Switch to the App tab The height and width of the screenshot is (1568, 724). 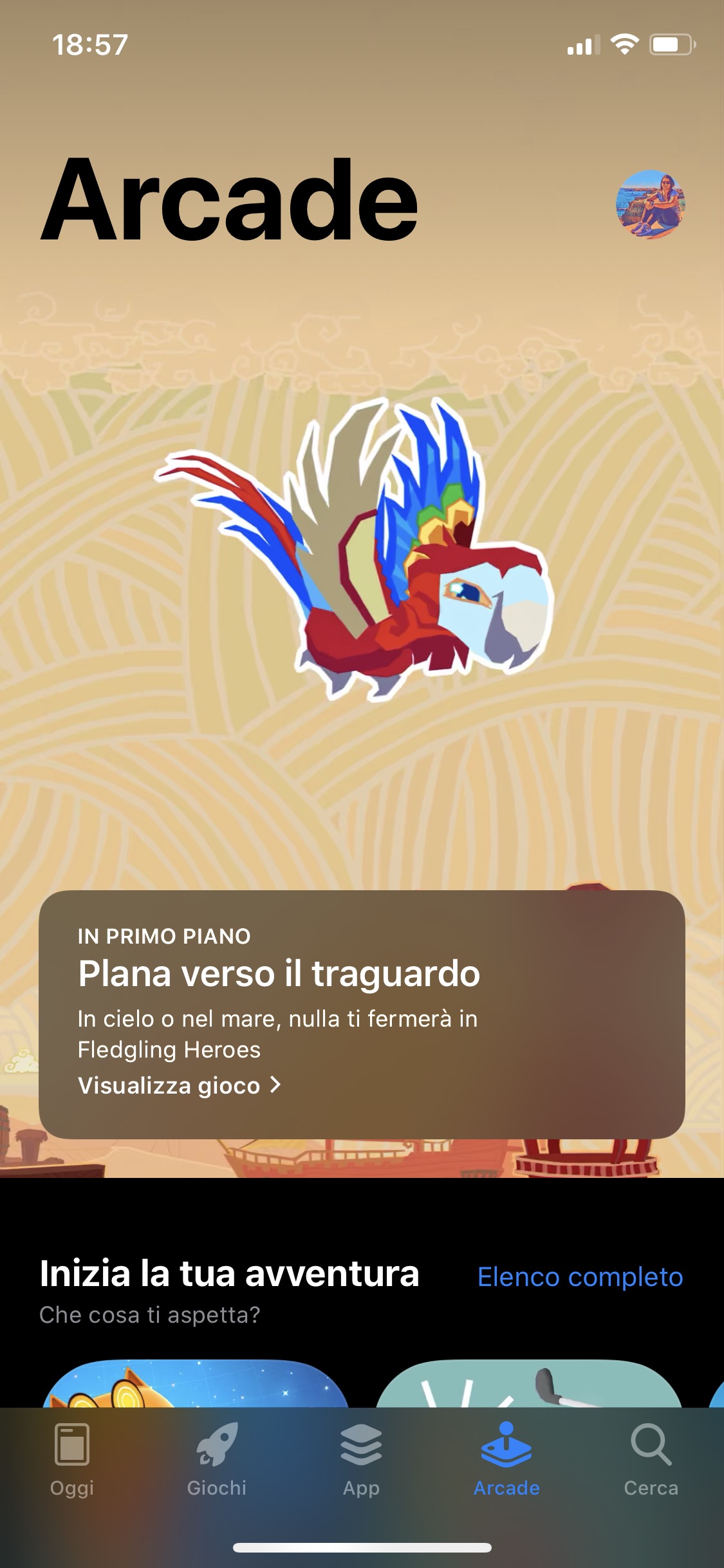coord(361,1460)
